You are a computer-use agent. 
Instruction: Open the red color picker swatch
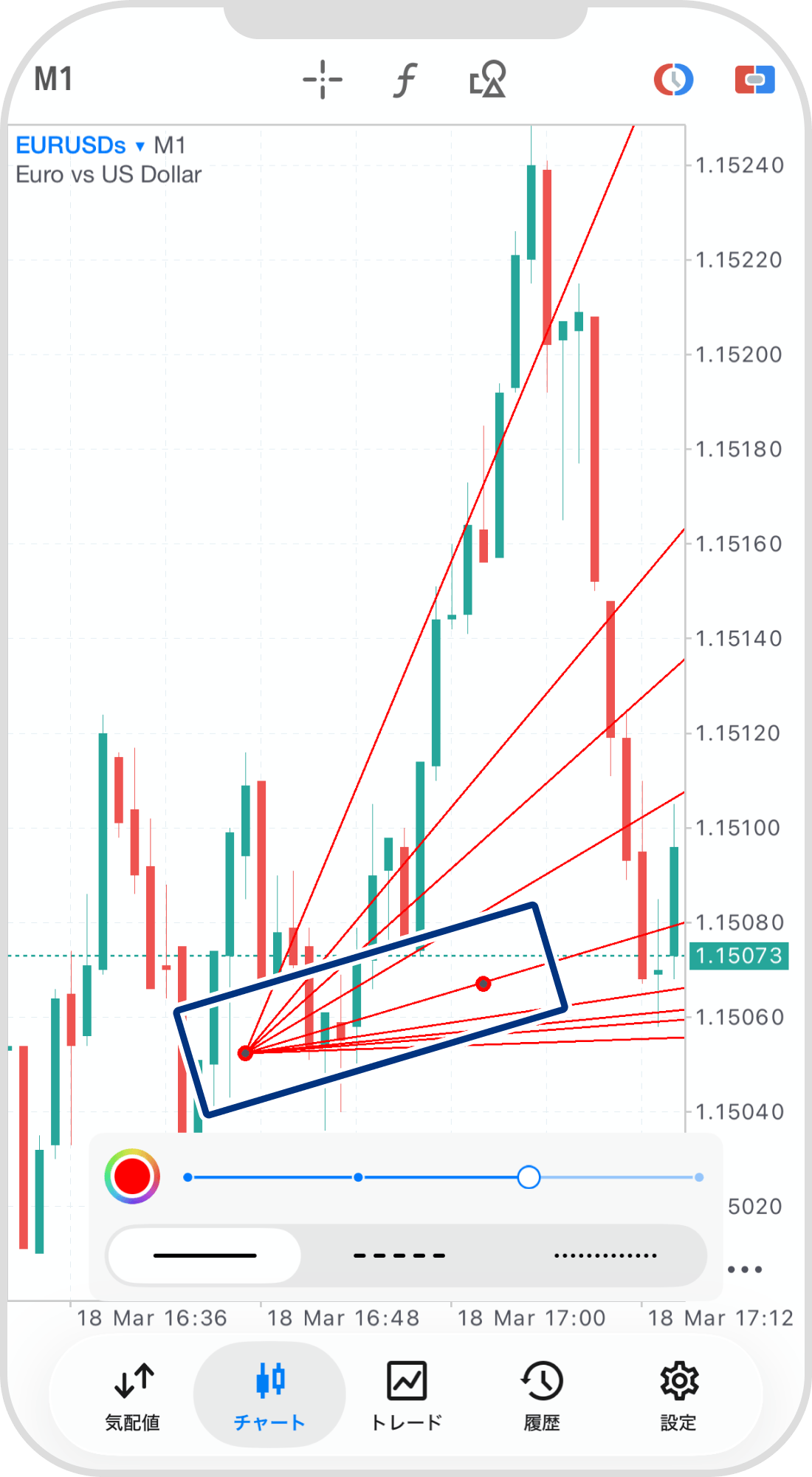click(132, 1176)
